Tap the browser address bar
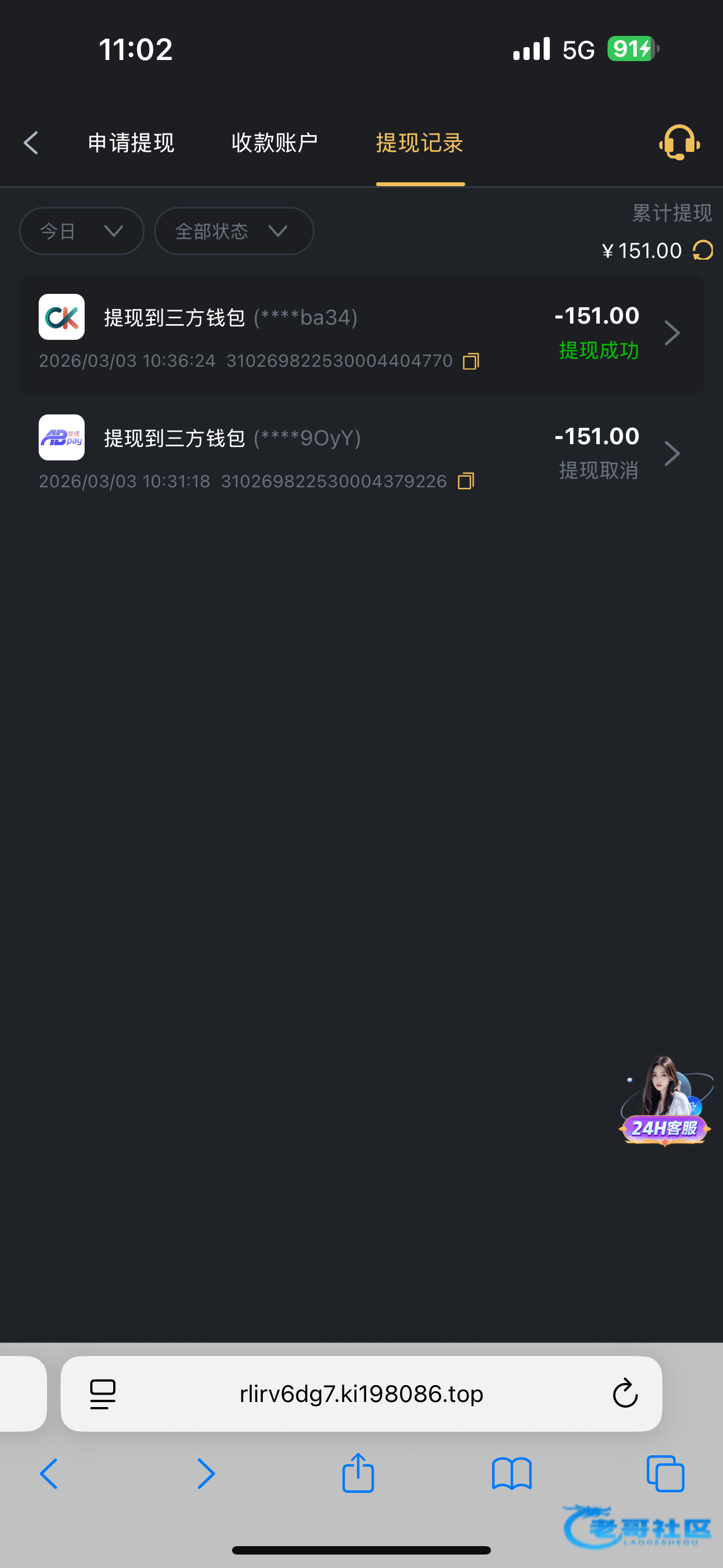Screen dimensions: 723x1568 point(361,1393)
